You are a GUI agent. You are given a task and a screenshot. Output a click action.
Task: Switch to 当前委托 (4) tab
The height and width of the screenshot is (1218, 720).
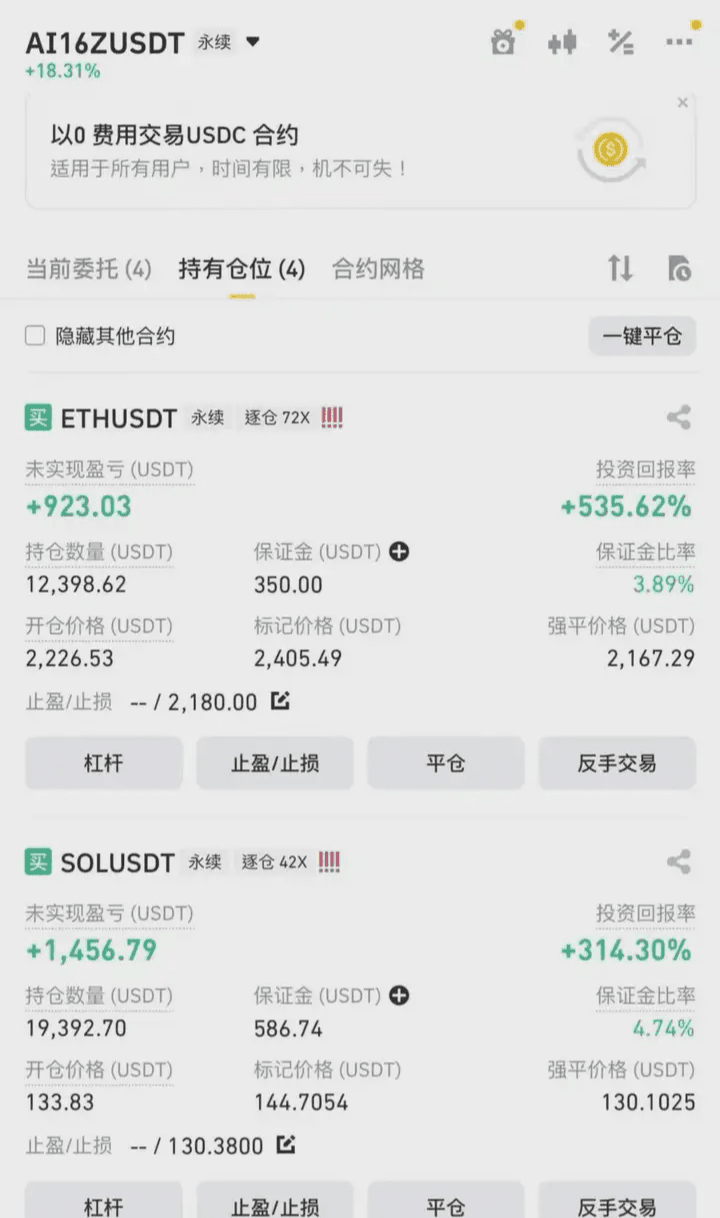[x=88, y=269]
